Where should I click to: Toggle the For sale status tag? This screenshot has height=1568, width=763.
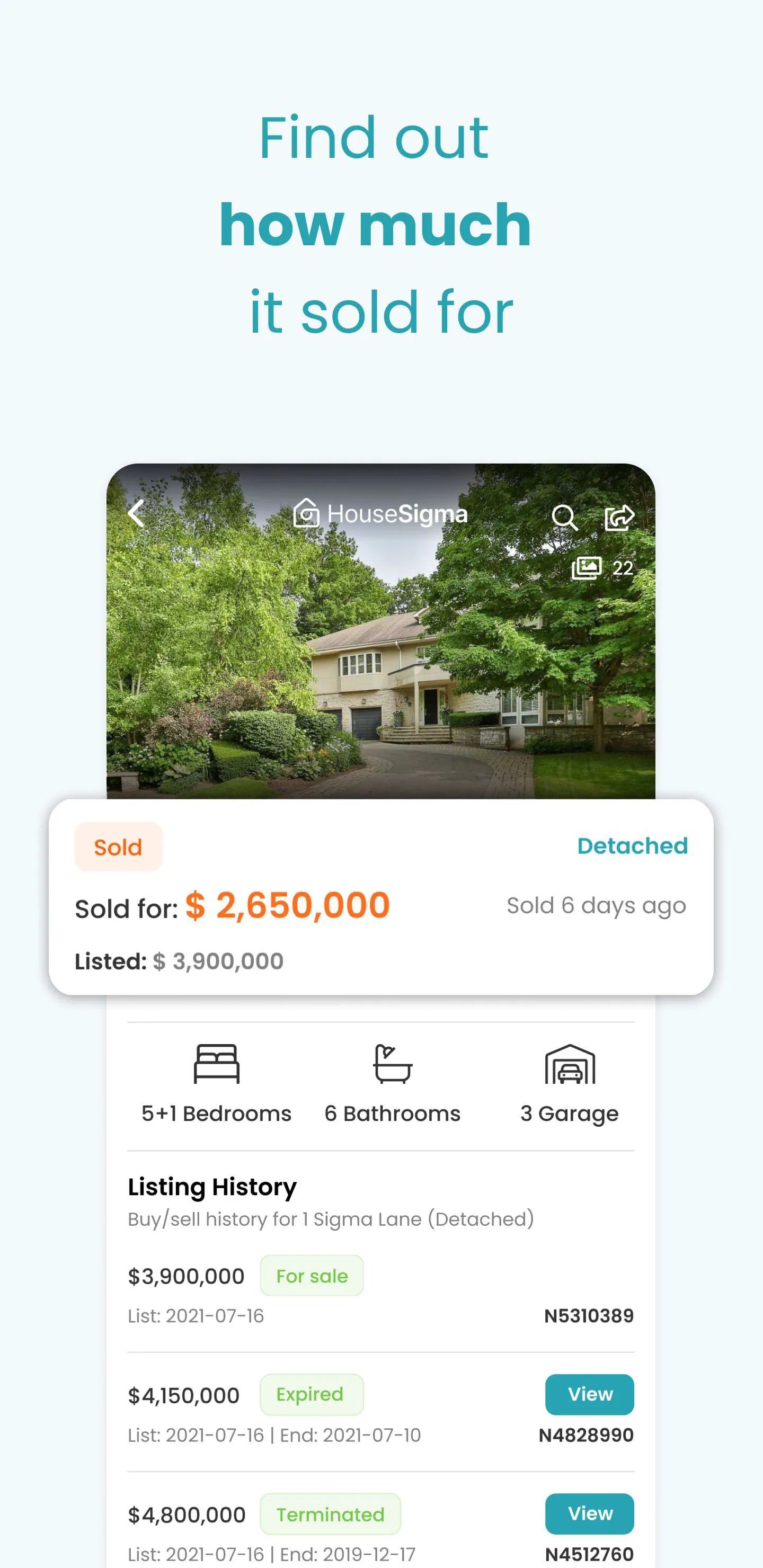coord(311,1275)
